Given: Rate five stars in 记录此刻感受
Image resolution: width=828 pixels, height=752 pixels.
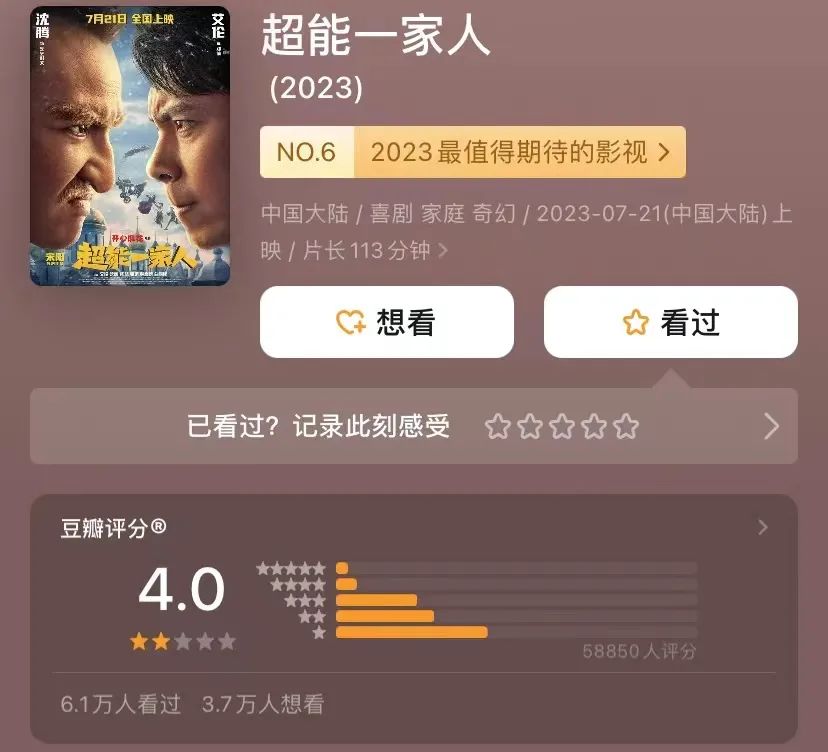Looking at the screenshot, I should point(626,427).
